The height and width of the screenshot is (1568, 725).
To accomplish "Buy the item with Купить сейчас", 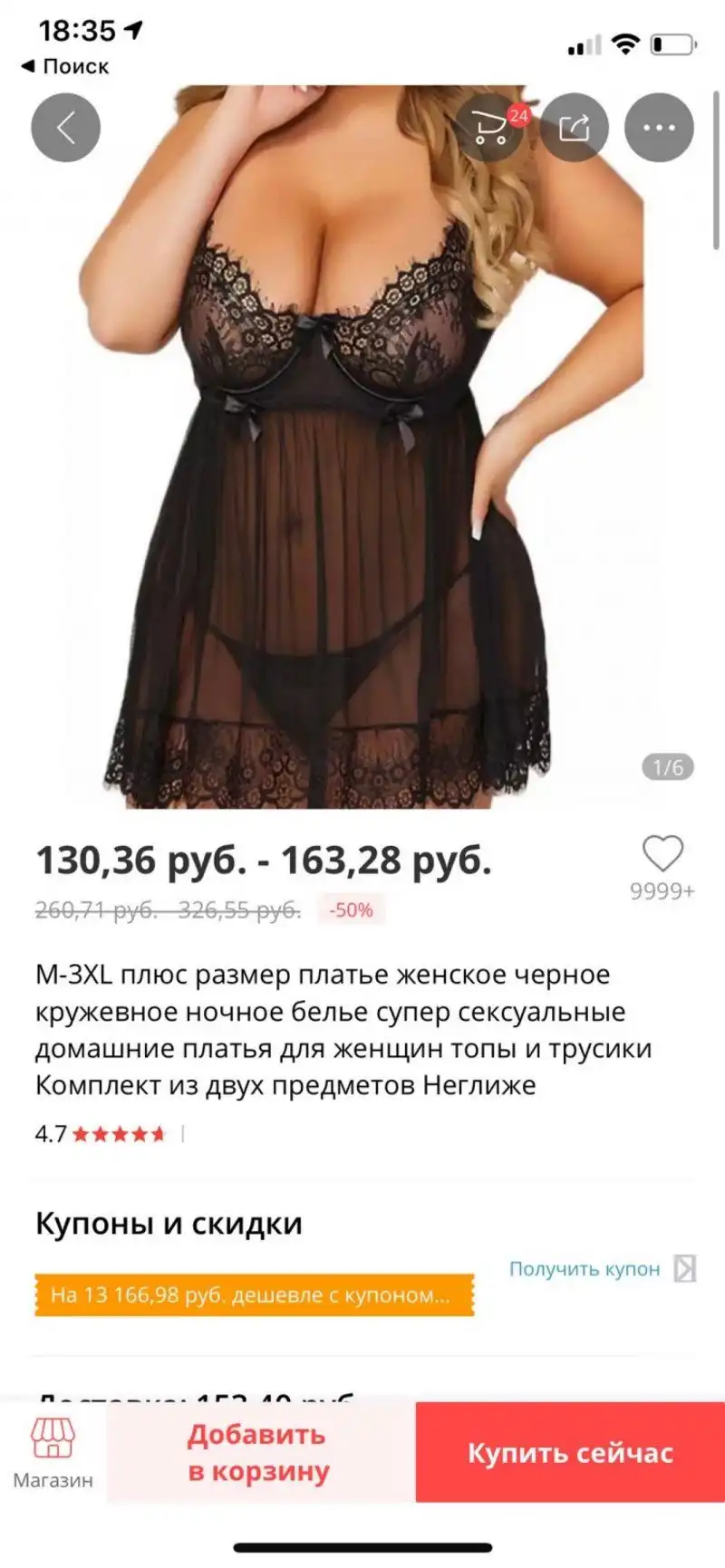I will tap(570, 1453).
